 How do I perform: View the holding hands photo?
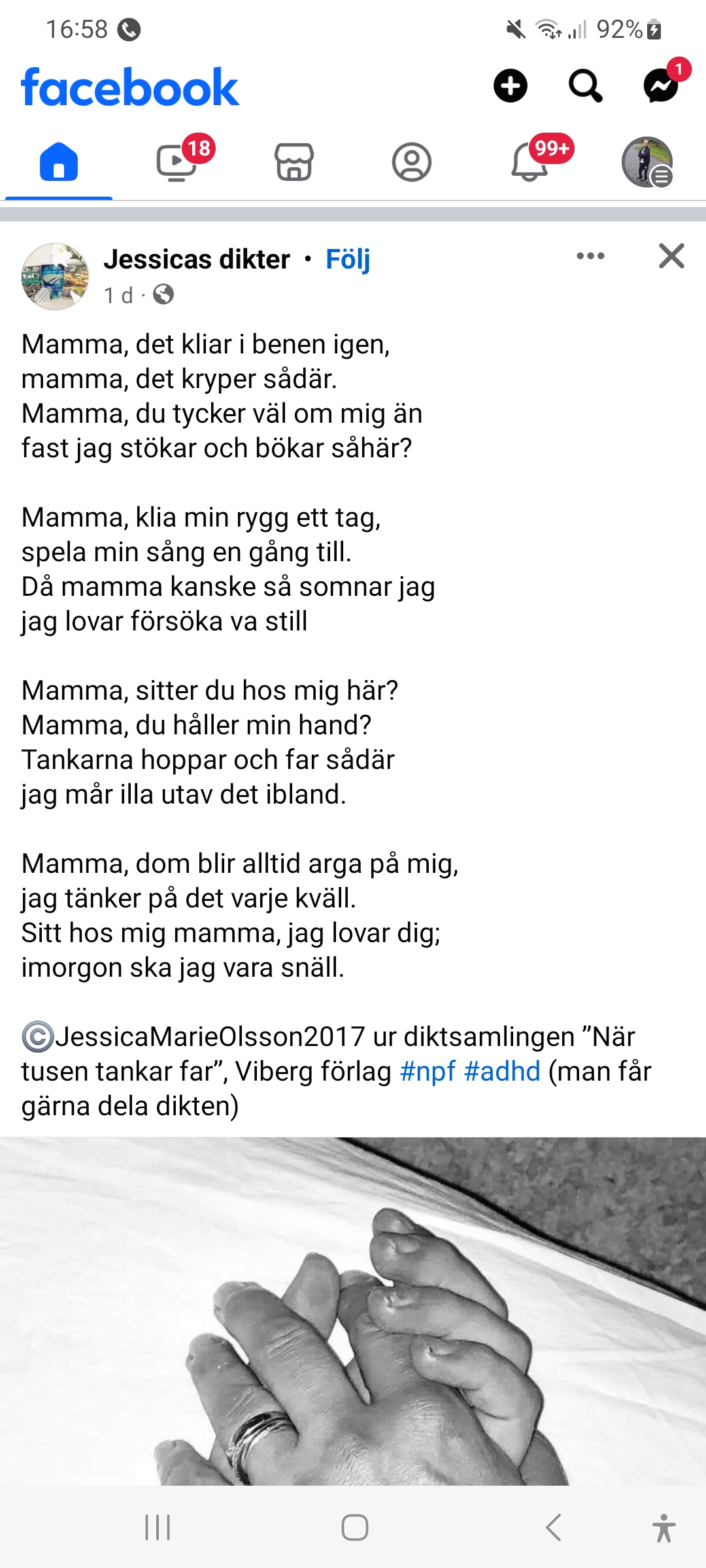point(353,1313)
